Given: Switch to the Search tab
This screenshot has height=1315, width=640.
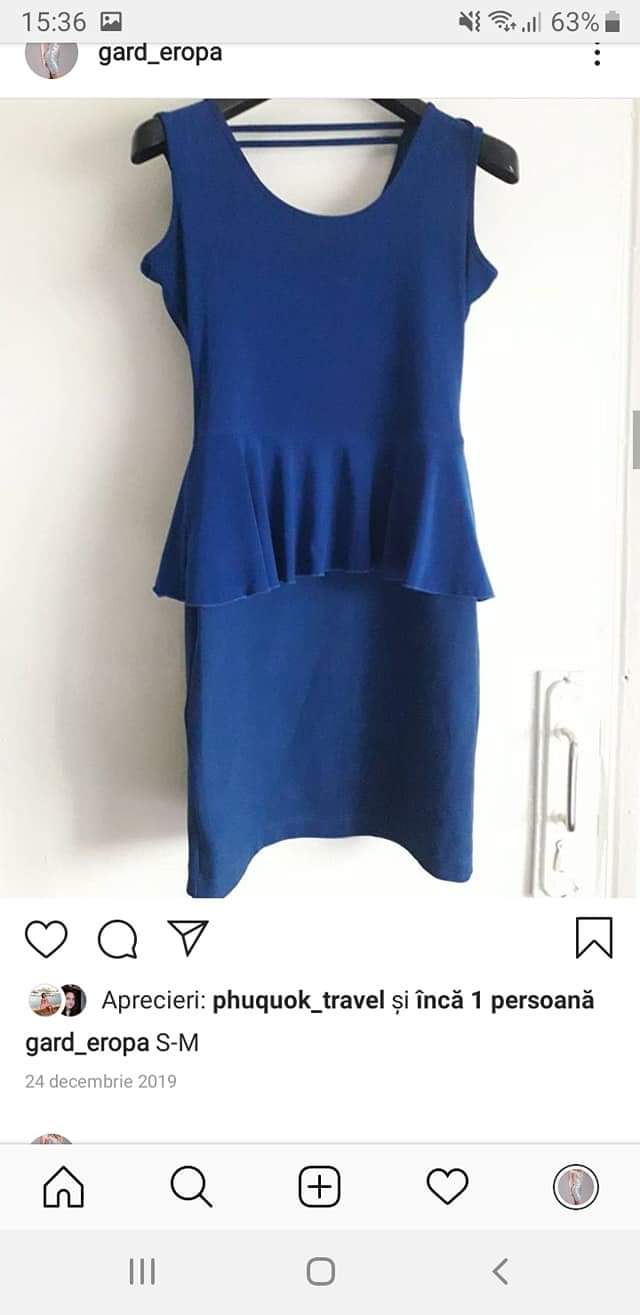Looking at the screenshot, I should coord(191,1187).
